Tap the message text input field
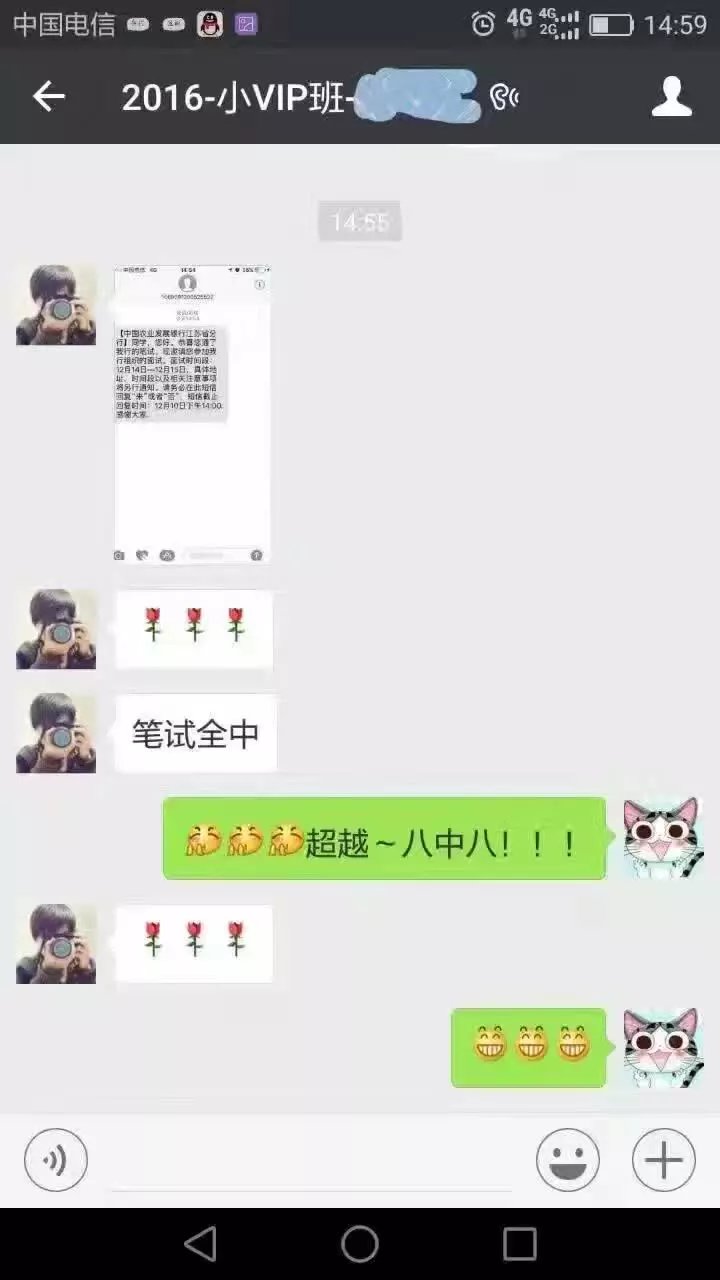Image resolution: width=720 pixels, height=1280 pixels. pos(310,1162)
